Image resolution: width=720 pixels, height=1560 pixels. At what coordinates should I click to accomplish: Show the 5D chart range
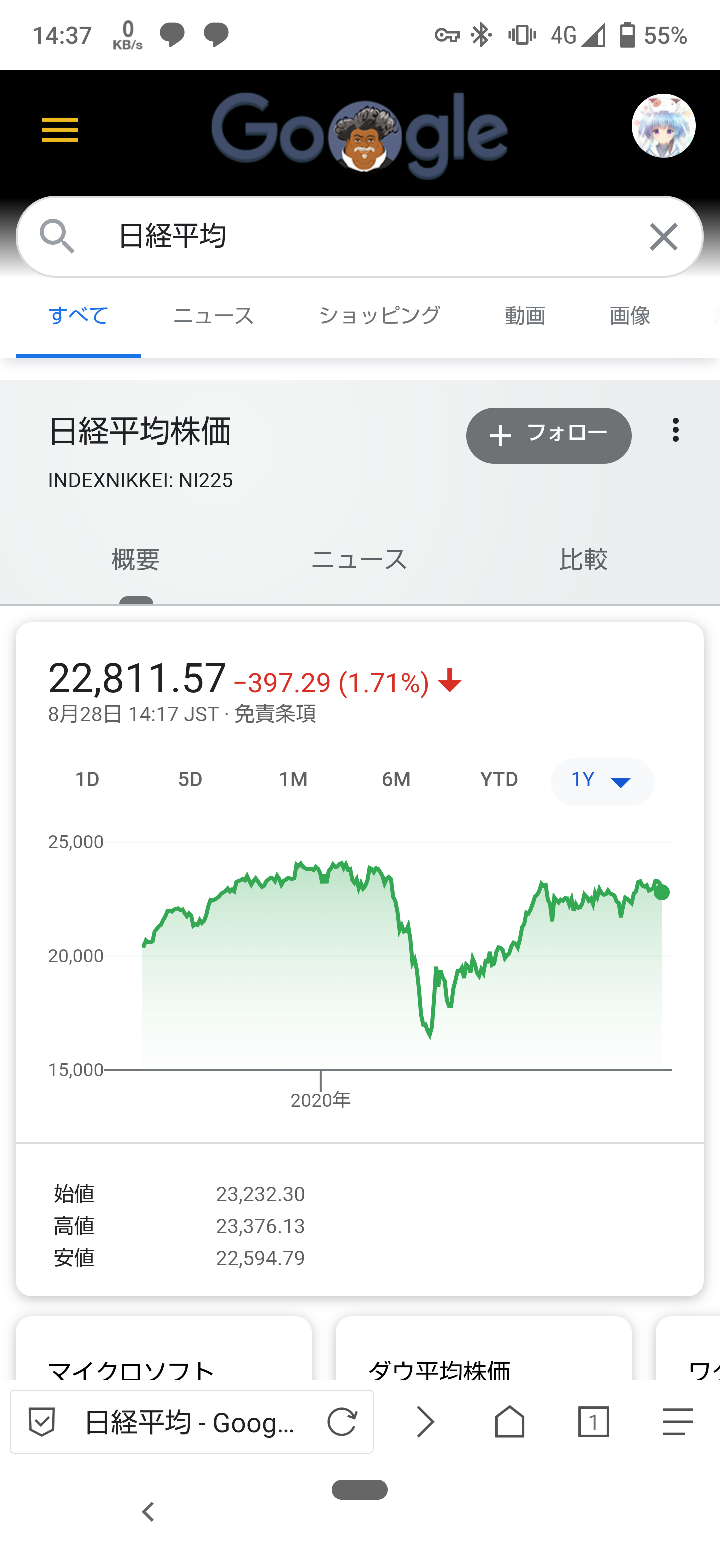(x=190, y=780)
